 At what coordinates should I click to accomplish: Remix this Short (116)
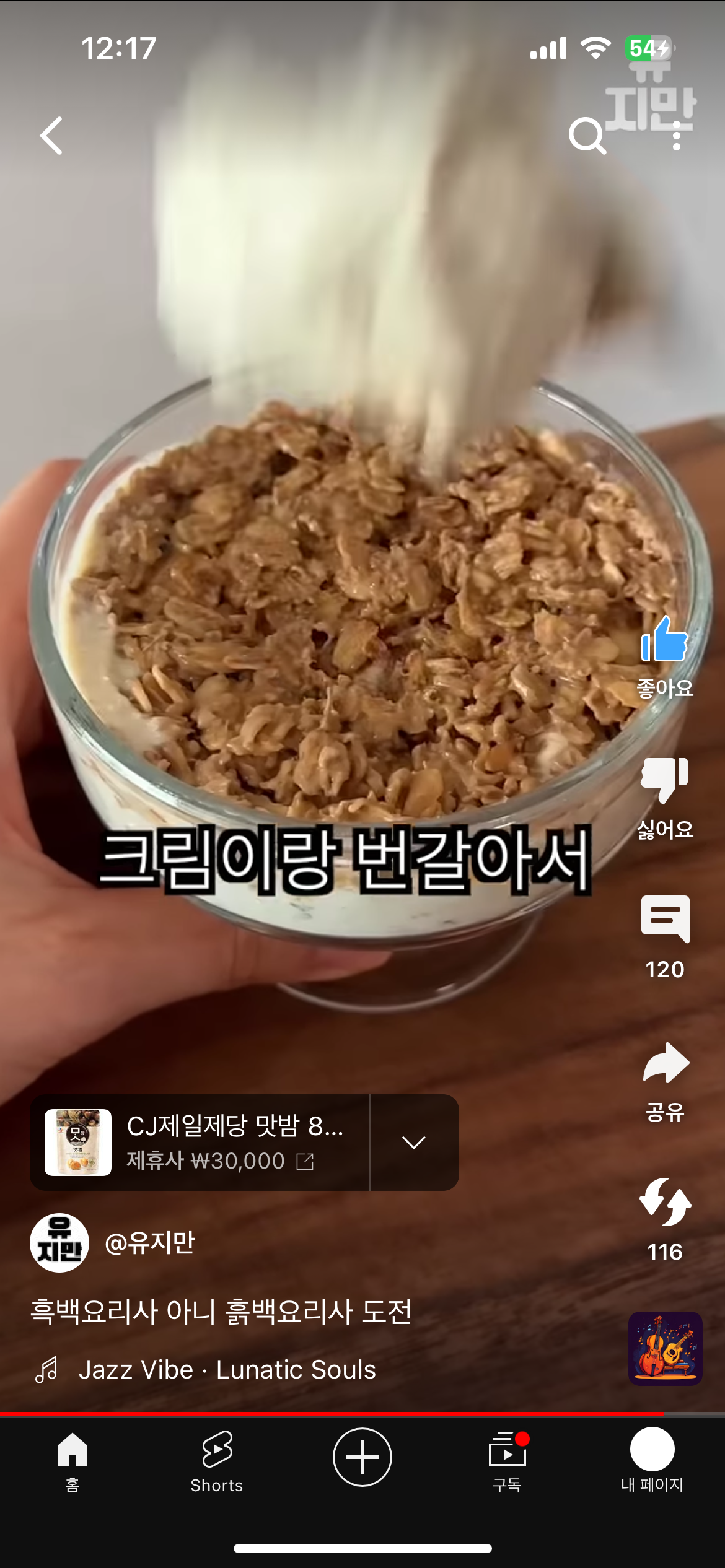pyautogui.click(x=665, y=1203)
